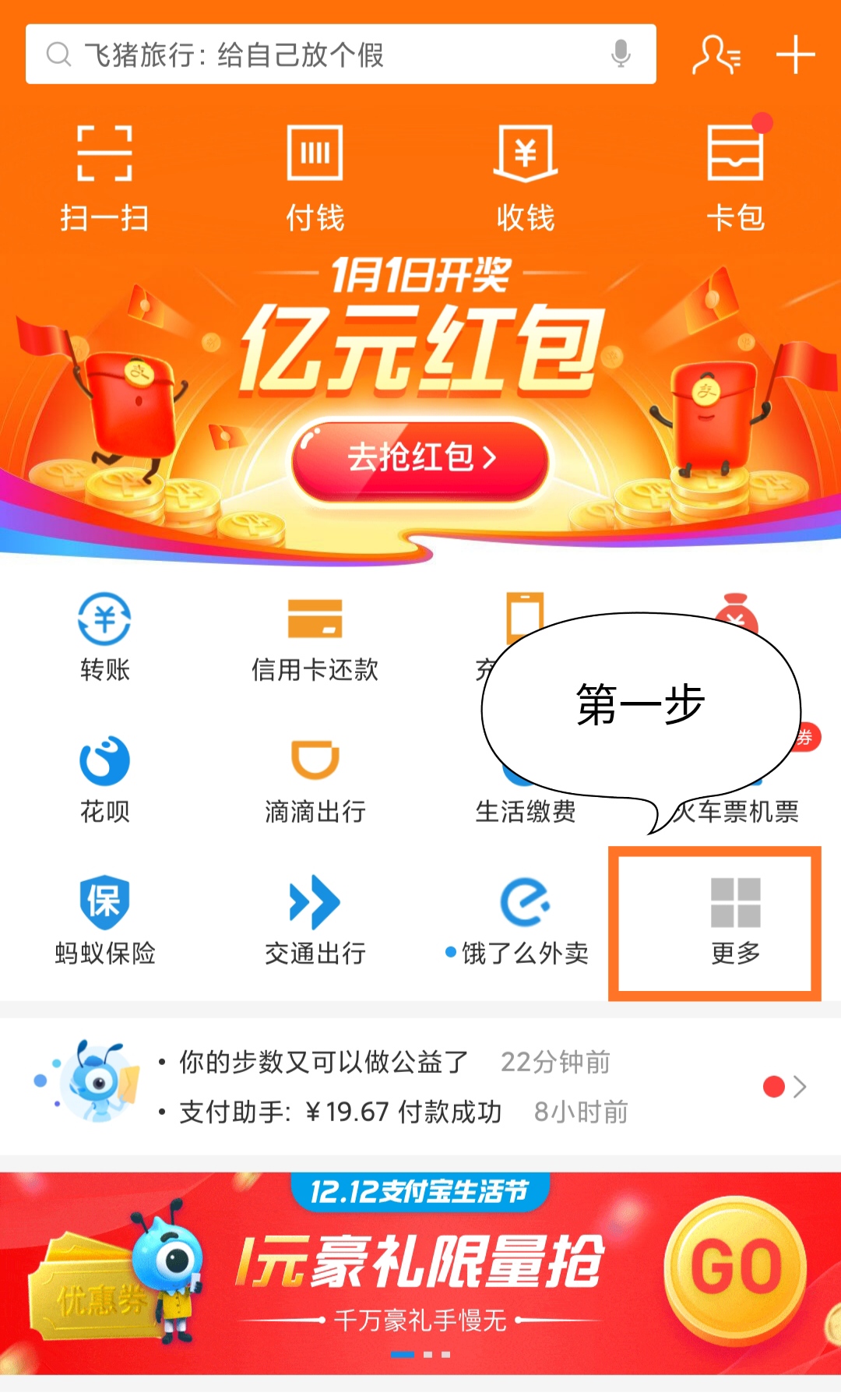Open the contacts icon
Image resolution: width=841 pixels, height=1400 pixels.
[x=716, y=55]
